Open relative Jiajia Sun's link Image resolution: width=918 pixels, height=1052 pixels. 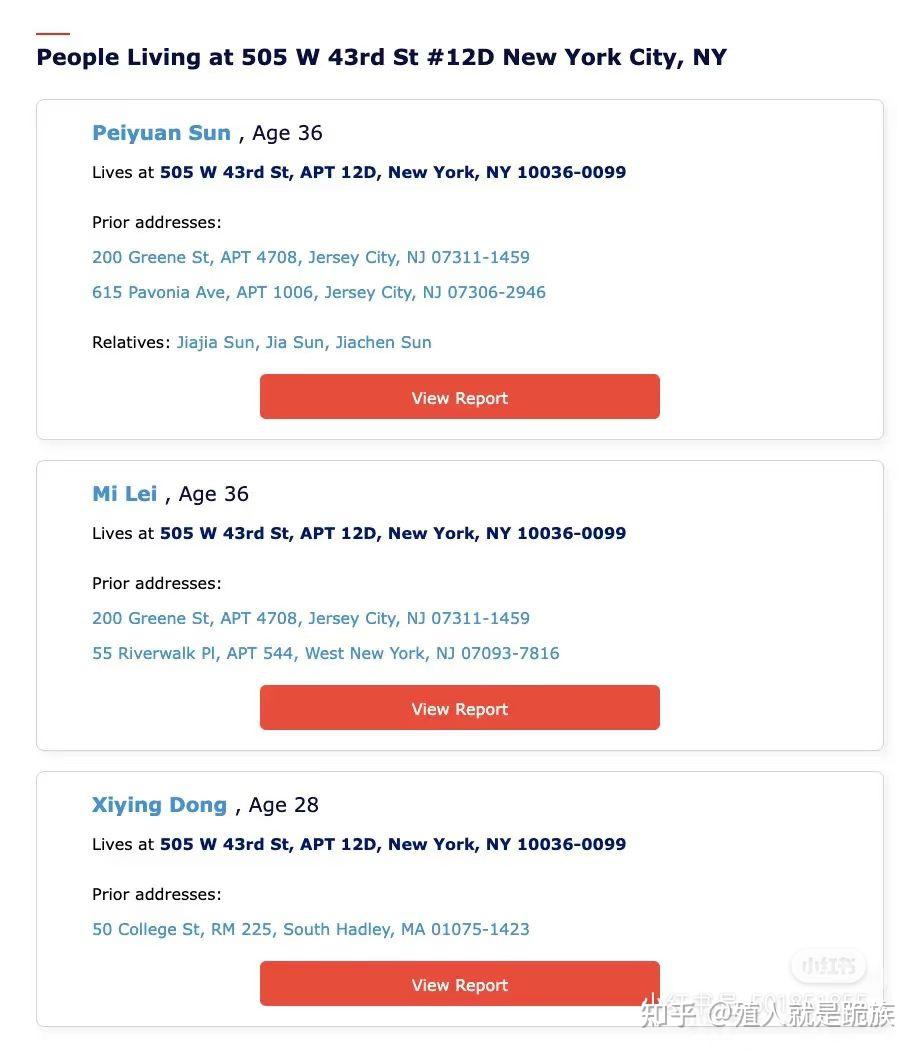pyautogui.click(x=215, y=342)
